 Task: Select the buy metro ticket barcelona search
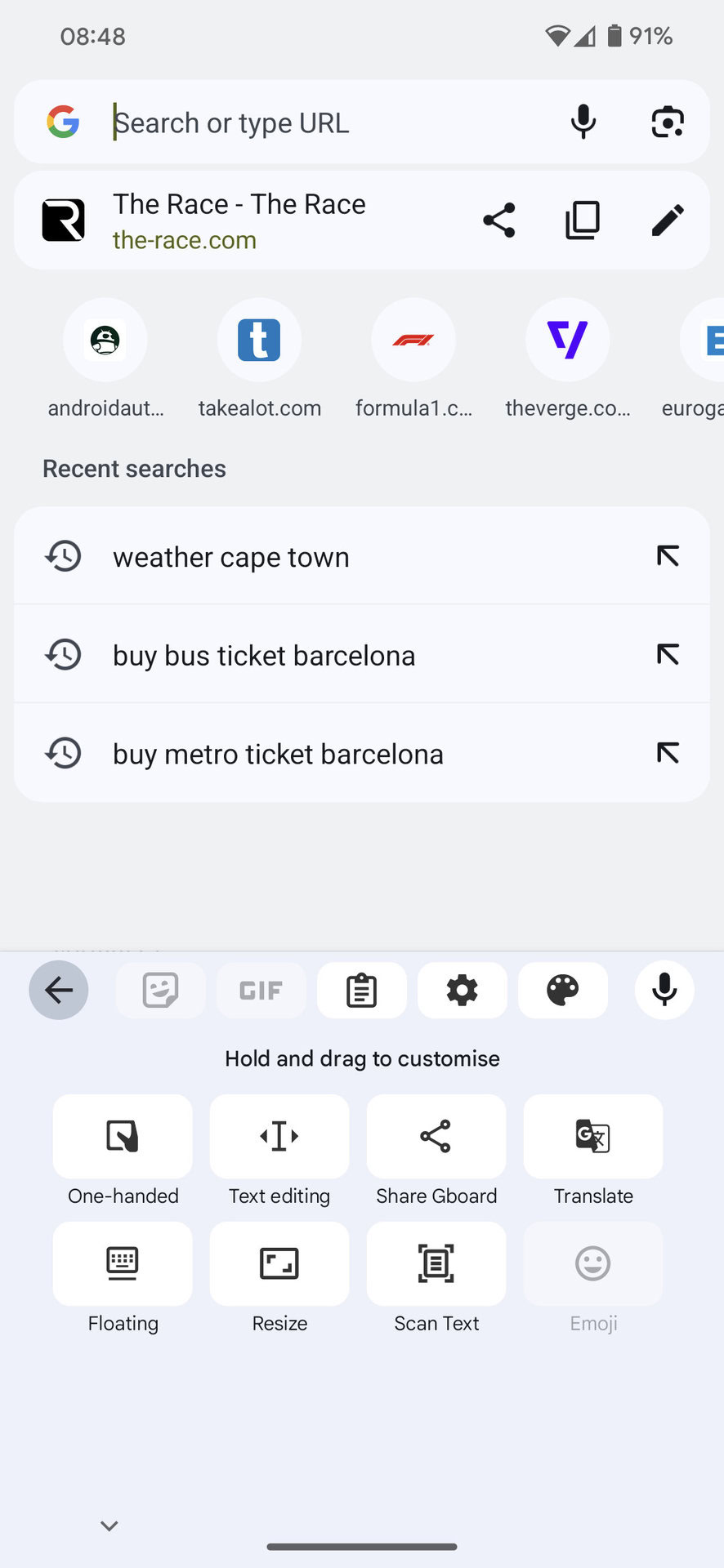(278, 754)
